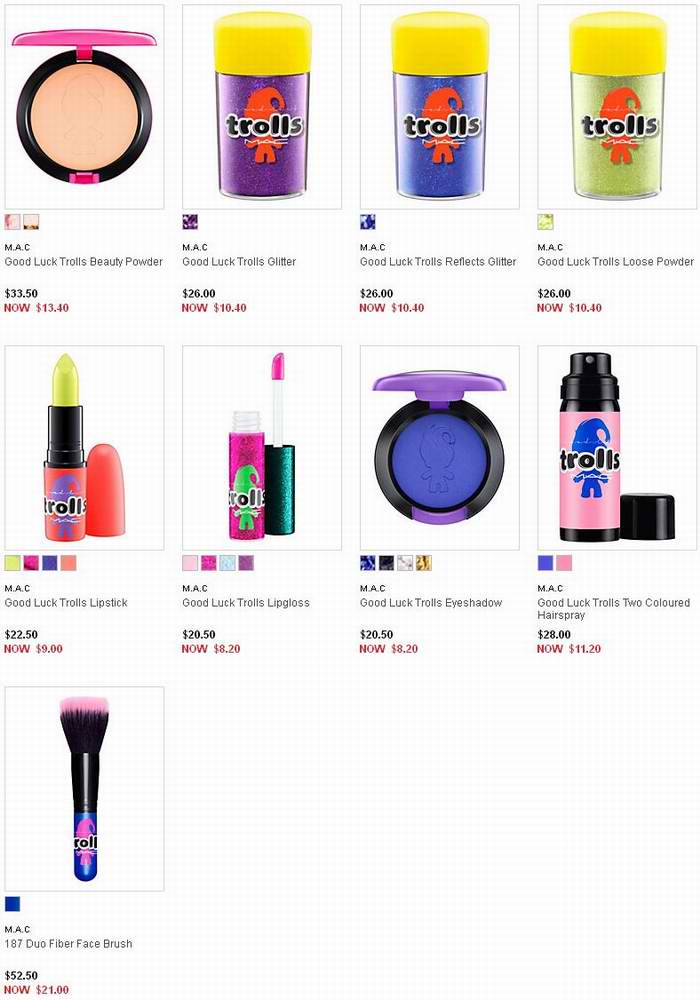Select the blue hairspray colour swatch
The height and width of the screenshot is (1000, 700).
coord(545,563)
